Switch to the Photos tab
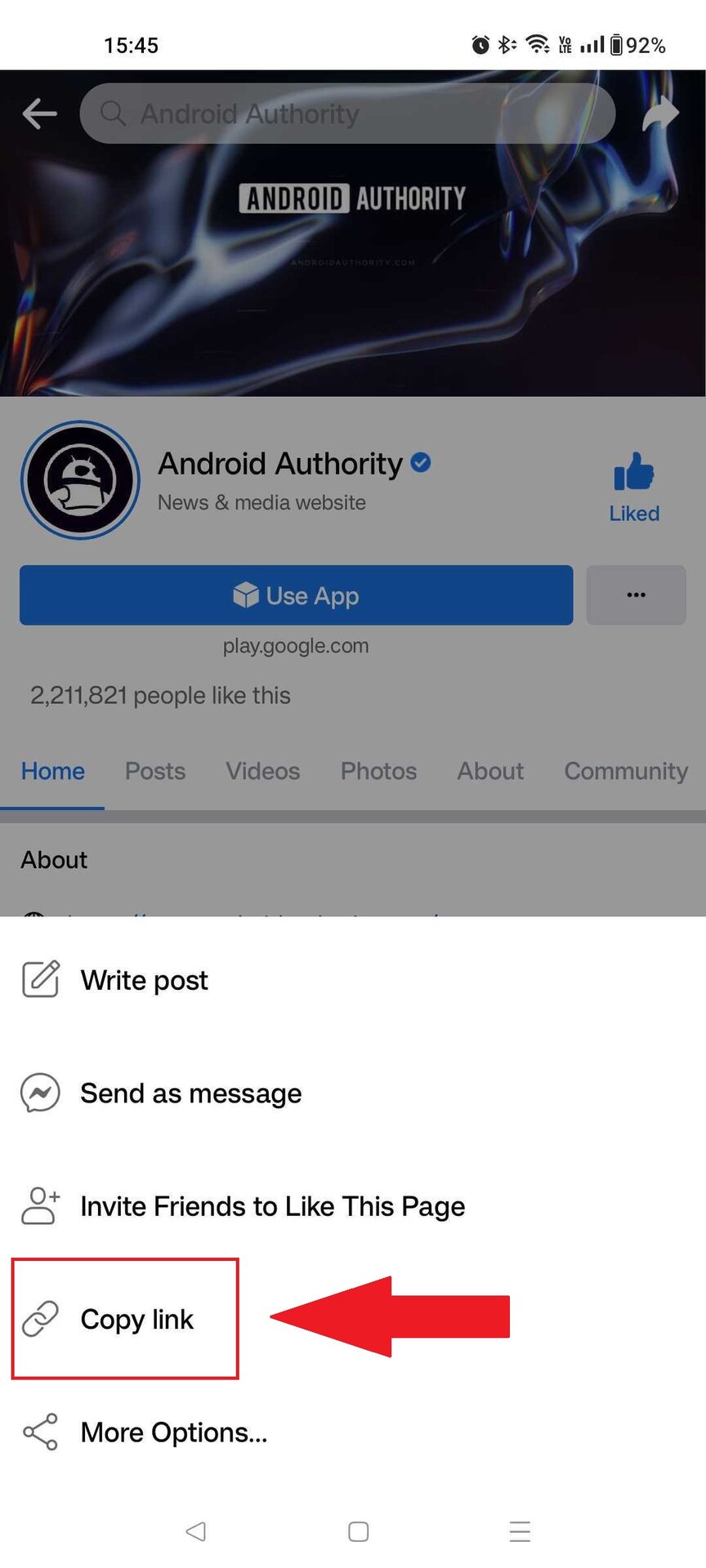The image size is (706, 1568). (378, 771)
